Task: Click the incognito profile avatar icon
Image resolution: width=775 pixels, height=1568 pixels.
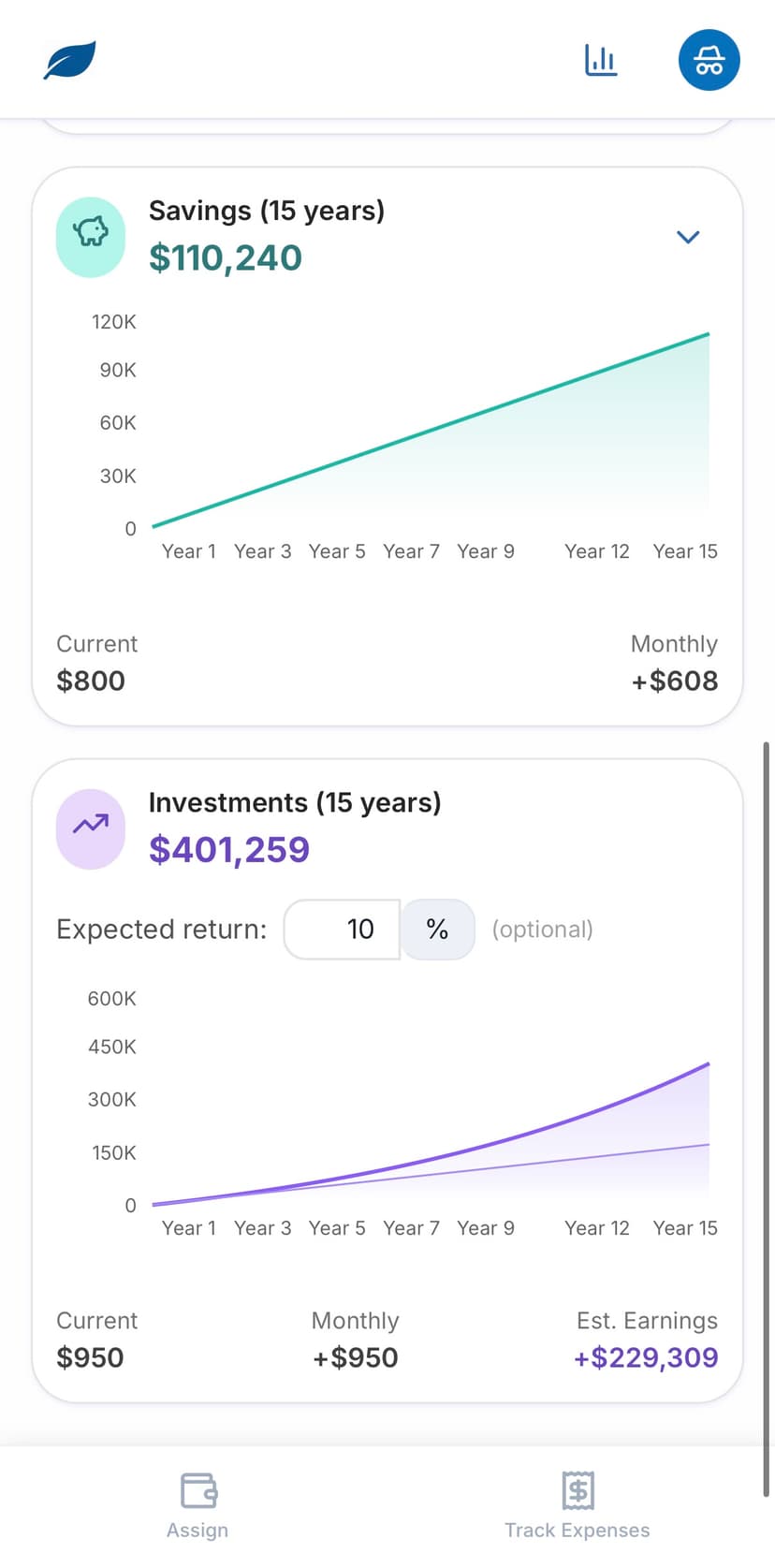Action: [x=709, y=59]
